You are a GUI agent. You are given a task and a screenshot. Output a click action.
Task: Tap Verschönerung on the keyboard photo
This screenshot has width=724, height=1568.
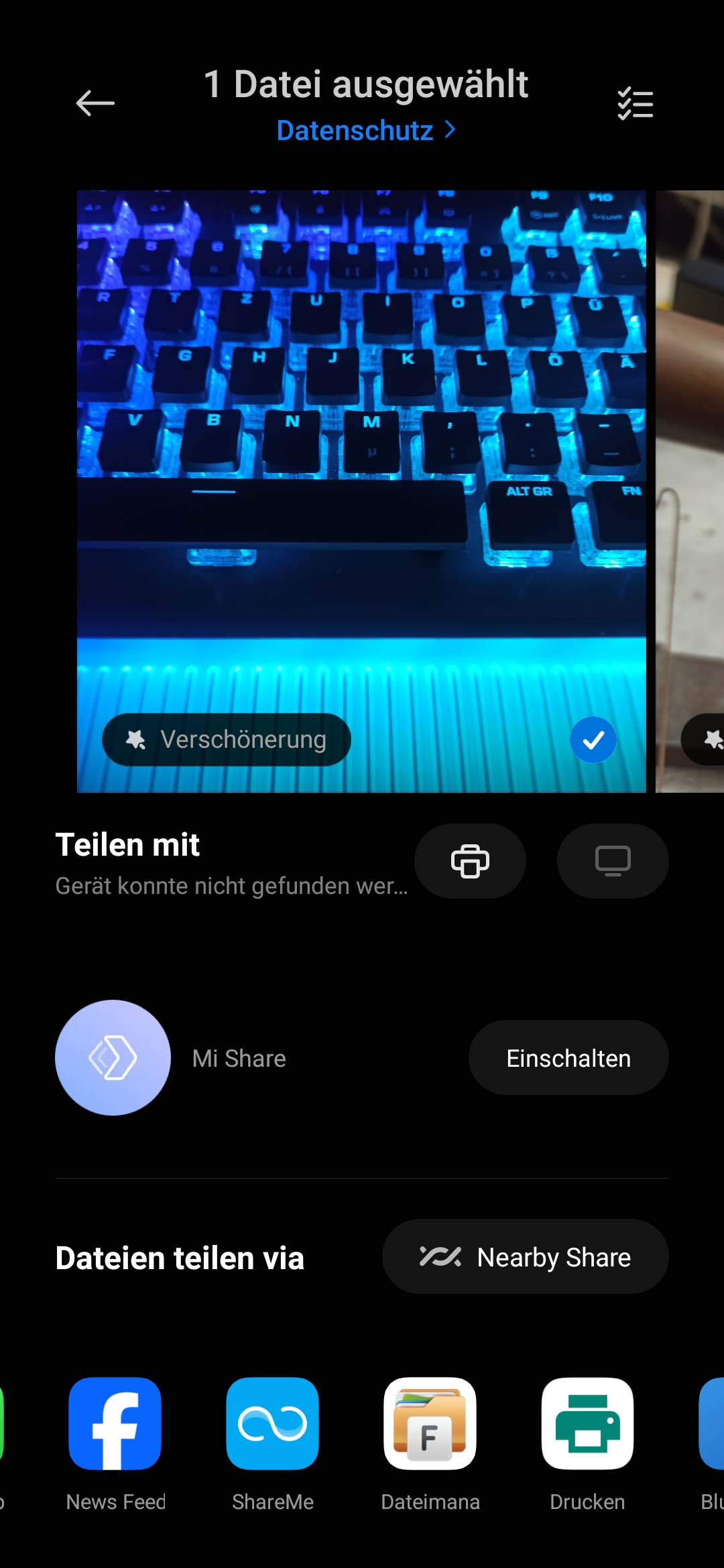pyautogui.click(x=227, y=740)
